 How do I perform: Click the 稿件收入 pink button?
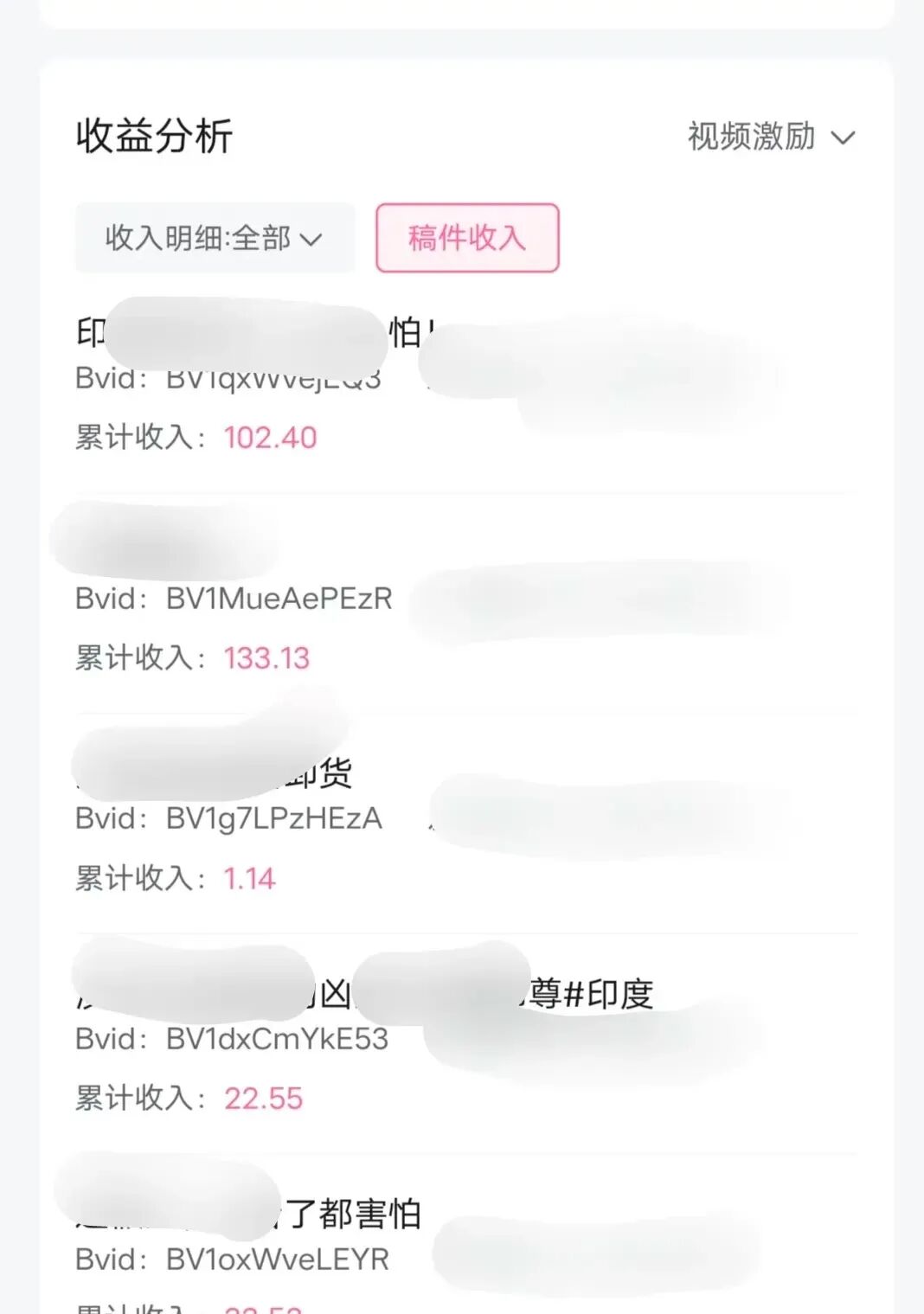click(x=466, y=240)
